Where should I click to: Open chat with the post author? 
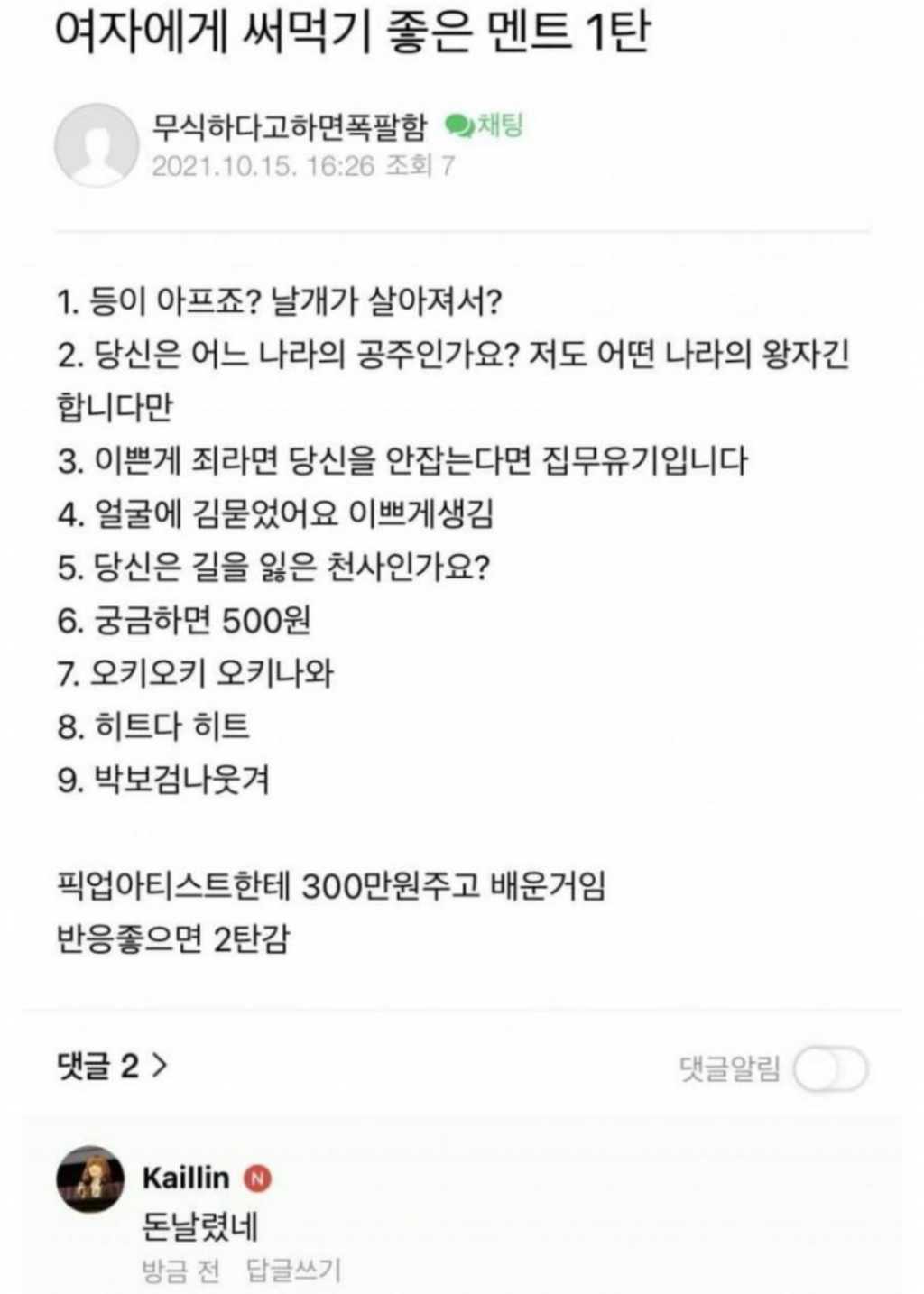[485, 126]
